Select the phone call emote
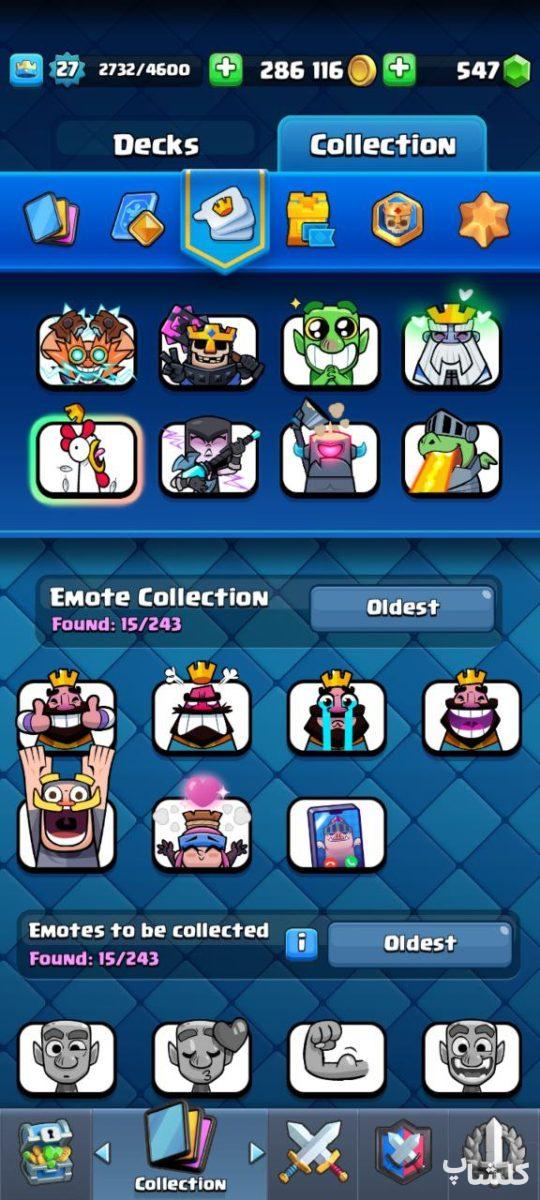 click(x=337, y=833)
